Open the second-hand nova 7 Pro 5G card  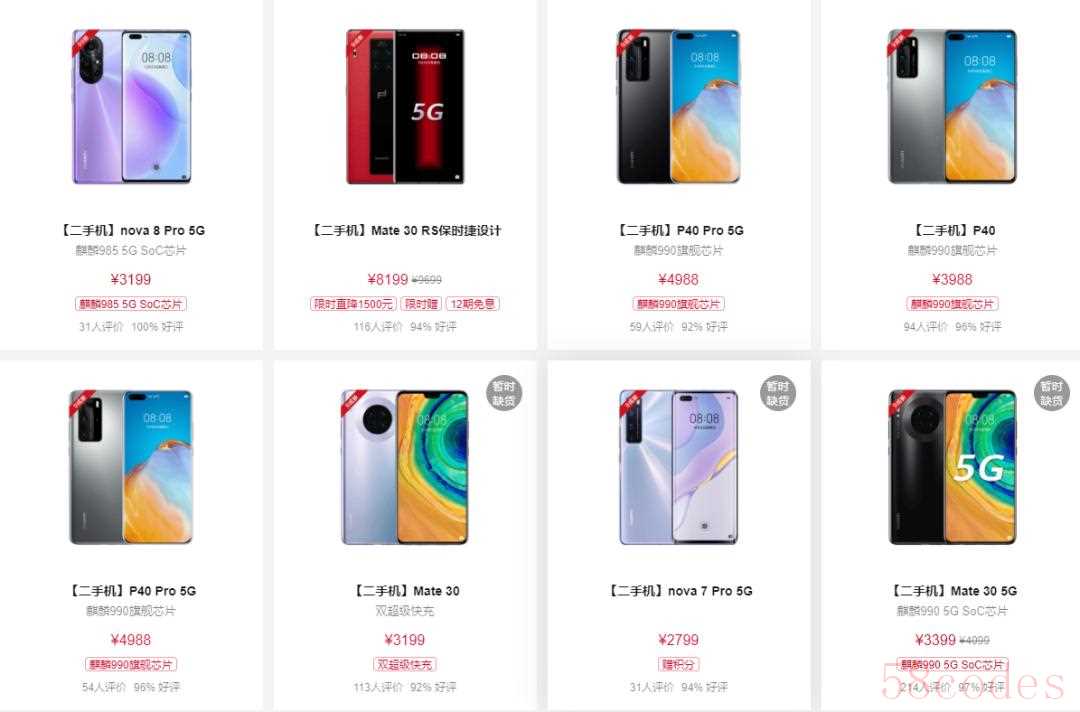(x=679, y=591)
